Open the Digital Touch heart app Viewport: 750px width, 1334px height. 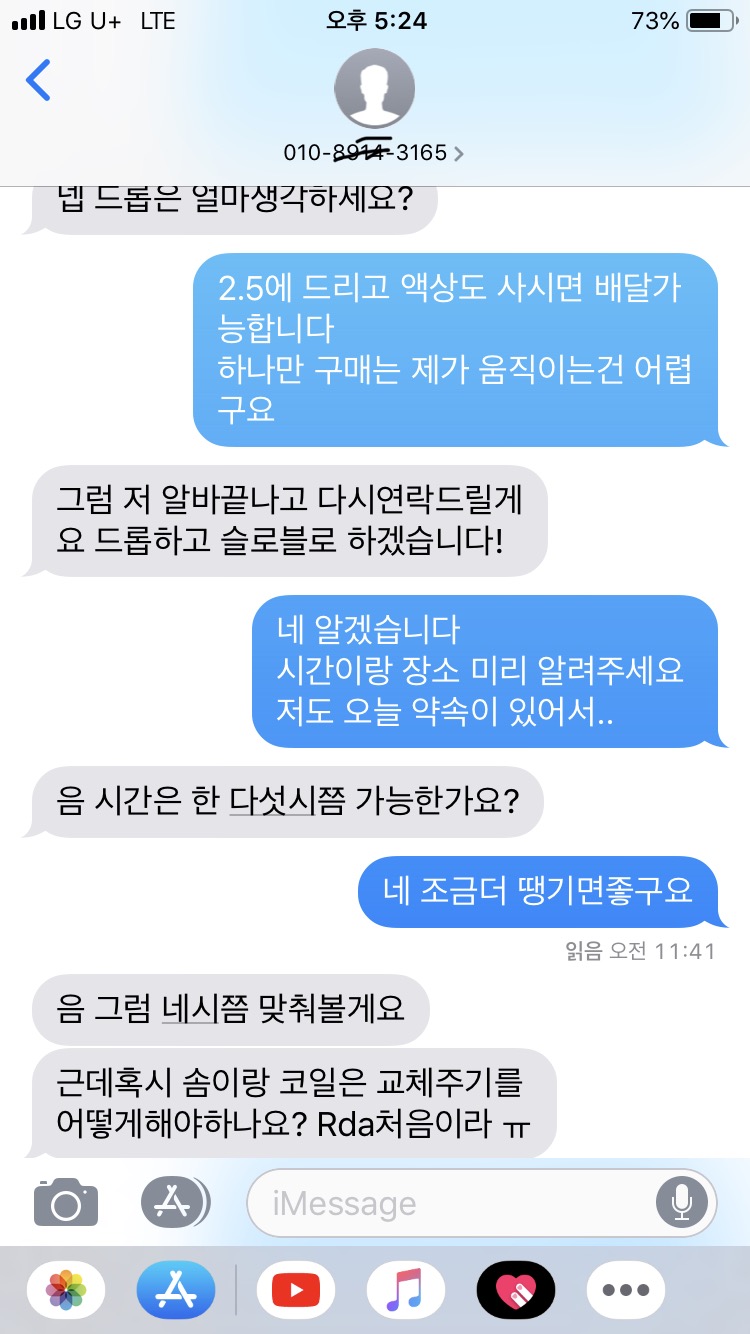click(515, 1290)
